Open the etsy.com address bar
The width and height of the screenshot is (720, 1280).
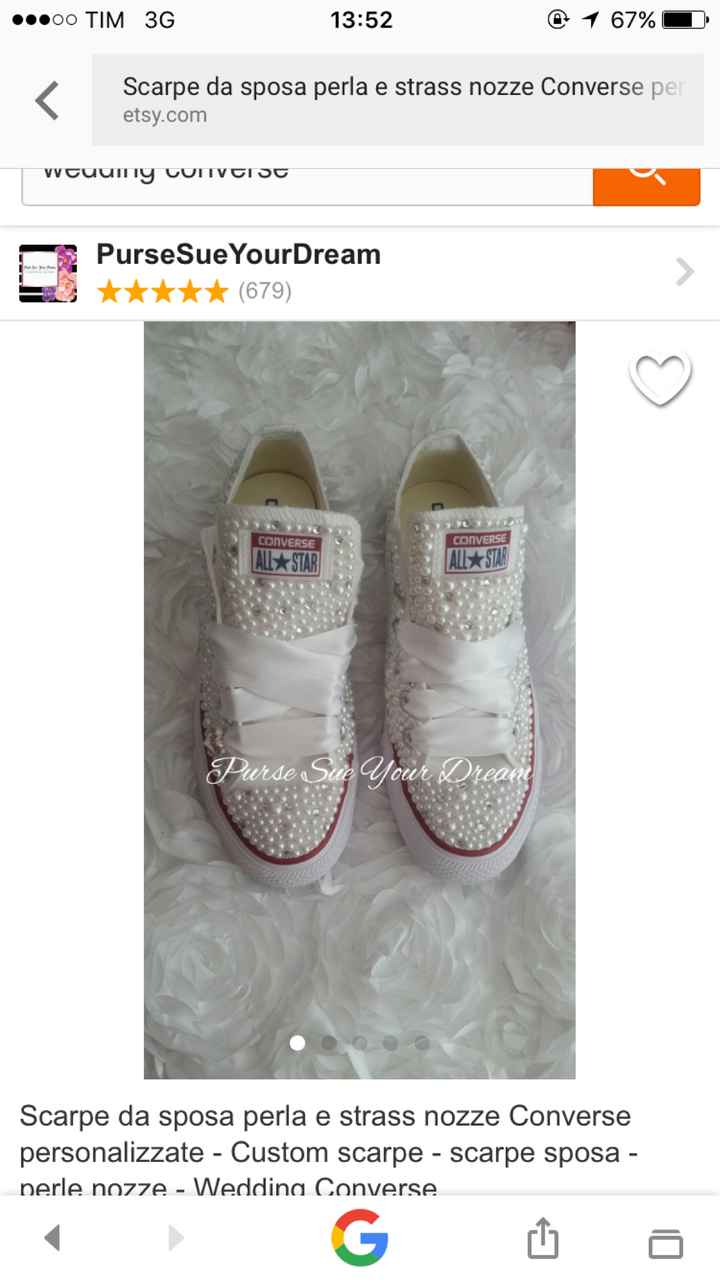397,100
